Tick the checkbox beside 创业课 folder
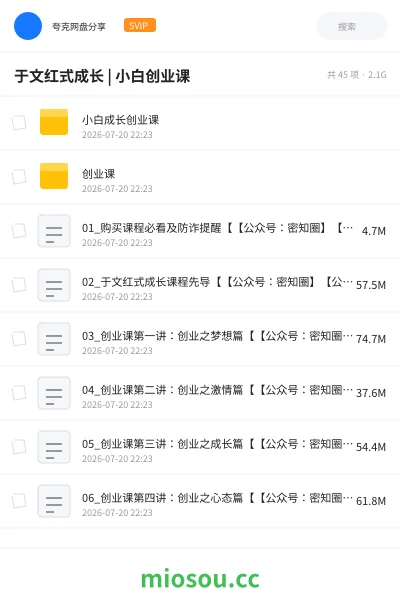Screen dimensions: 400x600 click(x=19, y=177)
